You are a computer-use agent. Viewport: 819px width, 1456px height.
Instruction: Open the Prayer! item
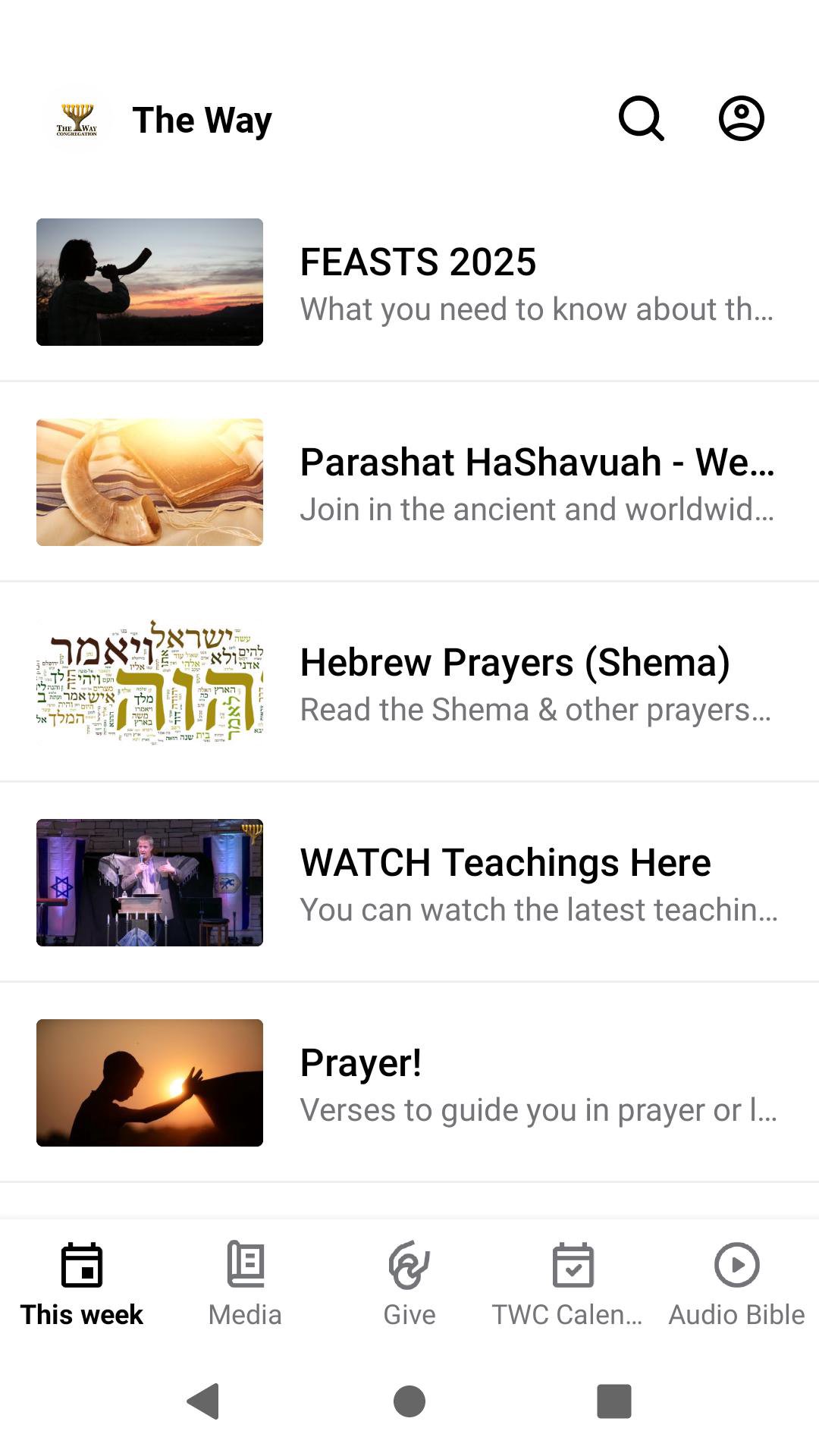(x=409, y=1083)
